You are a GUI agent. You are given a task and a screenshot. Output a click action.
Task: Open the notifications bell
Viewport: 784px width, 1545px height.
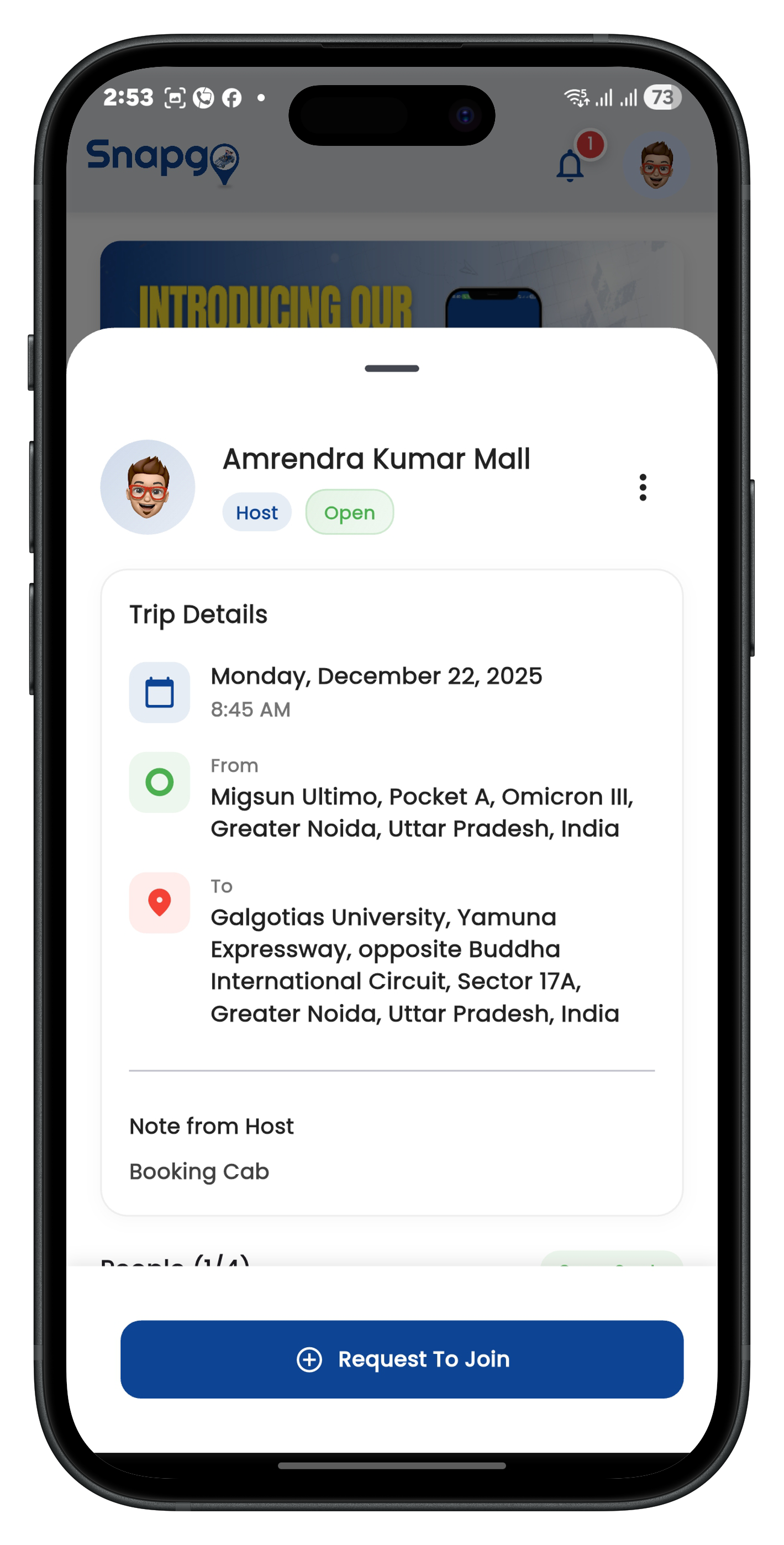(570, 166)
